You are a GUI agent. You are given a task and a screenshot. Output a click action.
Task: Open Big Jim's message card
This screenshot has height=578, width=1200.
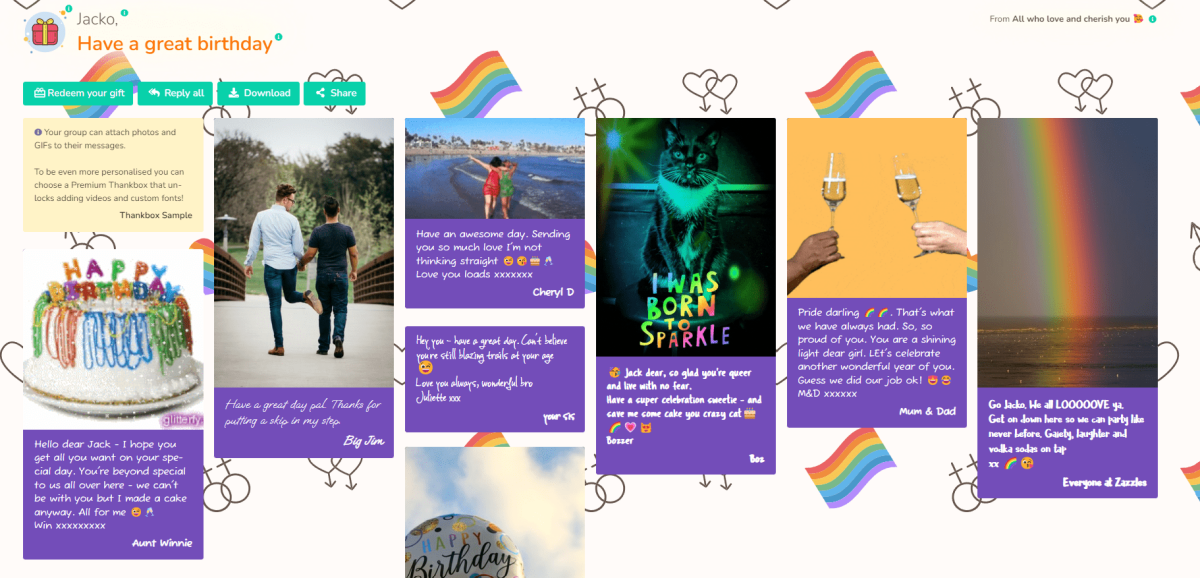coord(303,290)
